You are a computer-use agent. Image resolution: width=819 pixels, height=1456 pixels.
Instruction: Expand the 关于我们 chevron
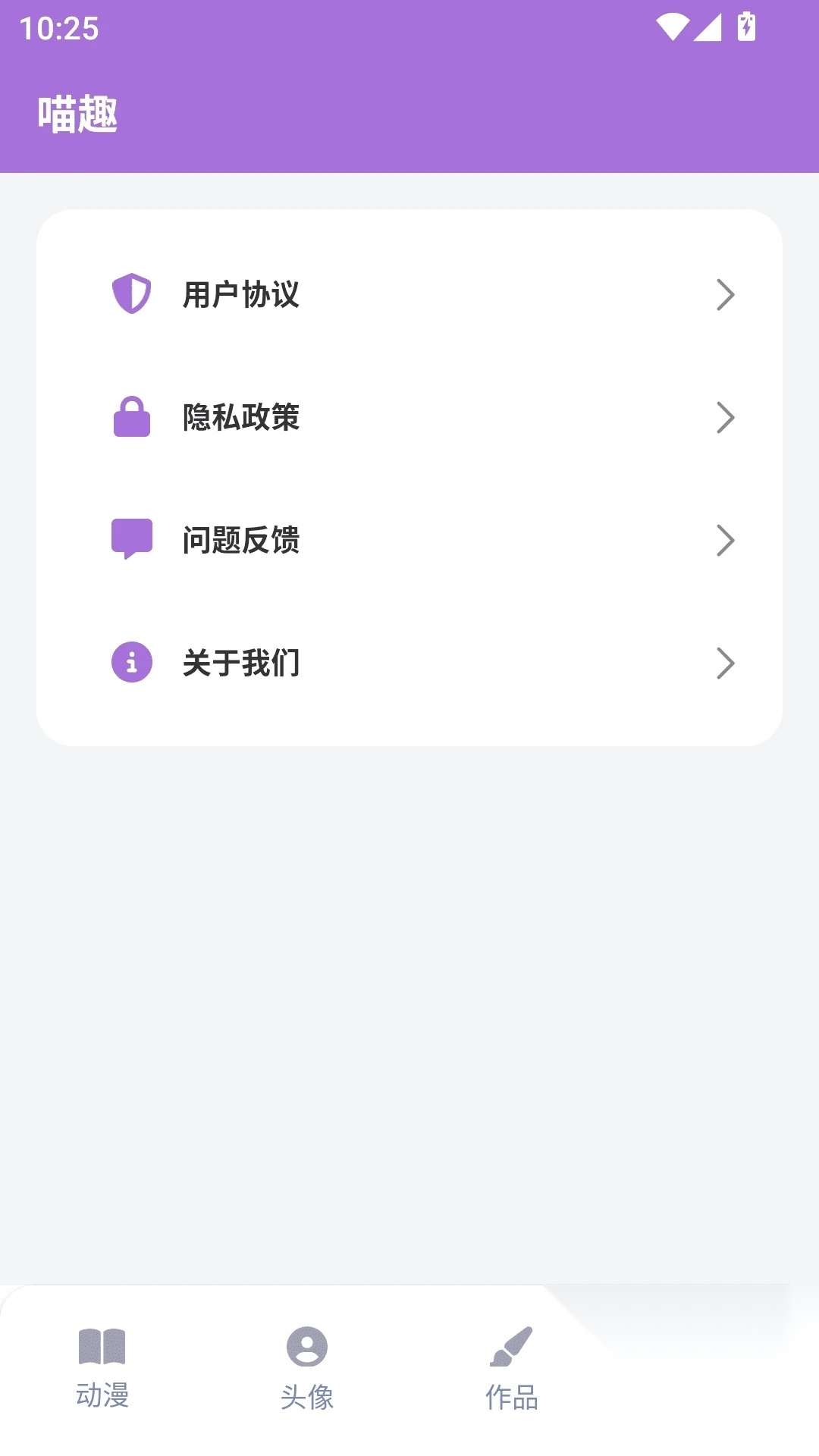[x=726, y=662]
